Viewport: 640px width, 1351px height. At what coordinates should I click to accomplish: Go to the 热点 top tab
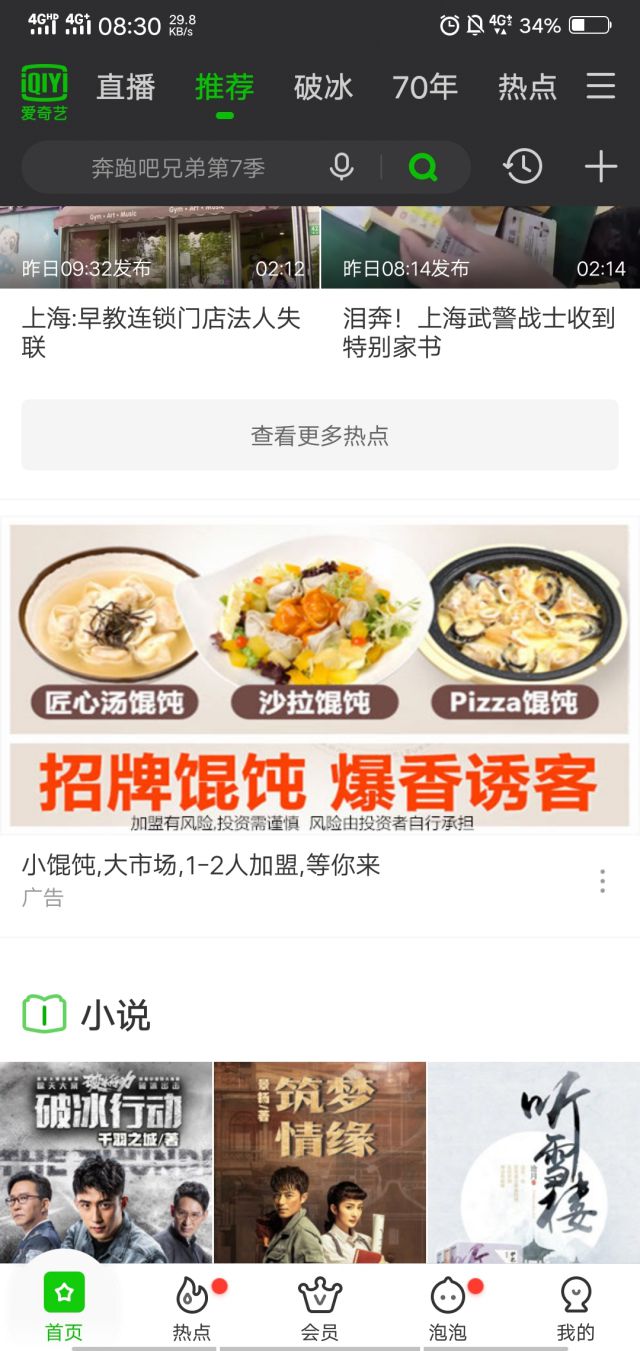coord(527,88)
